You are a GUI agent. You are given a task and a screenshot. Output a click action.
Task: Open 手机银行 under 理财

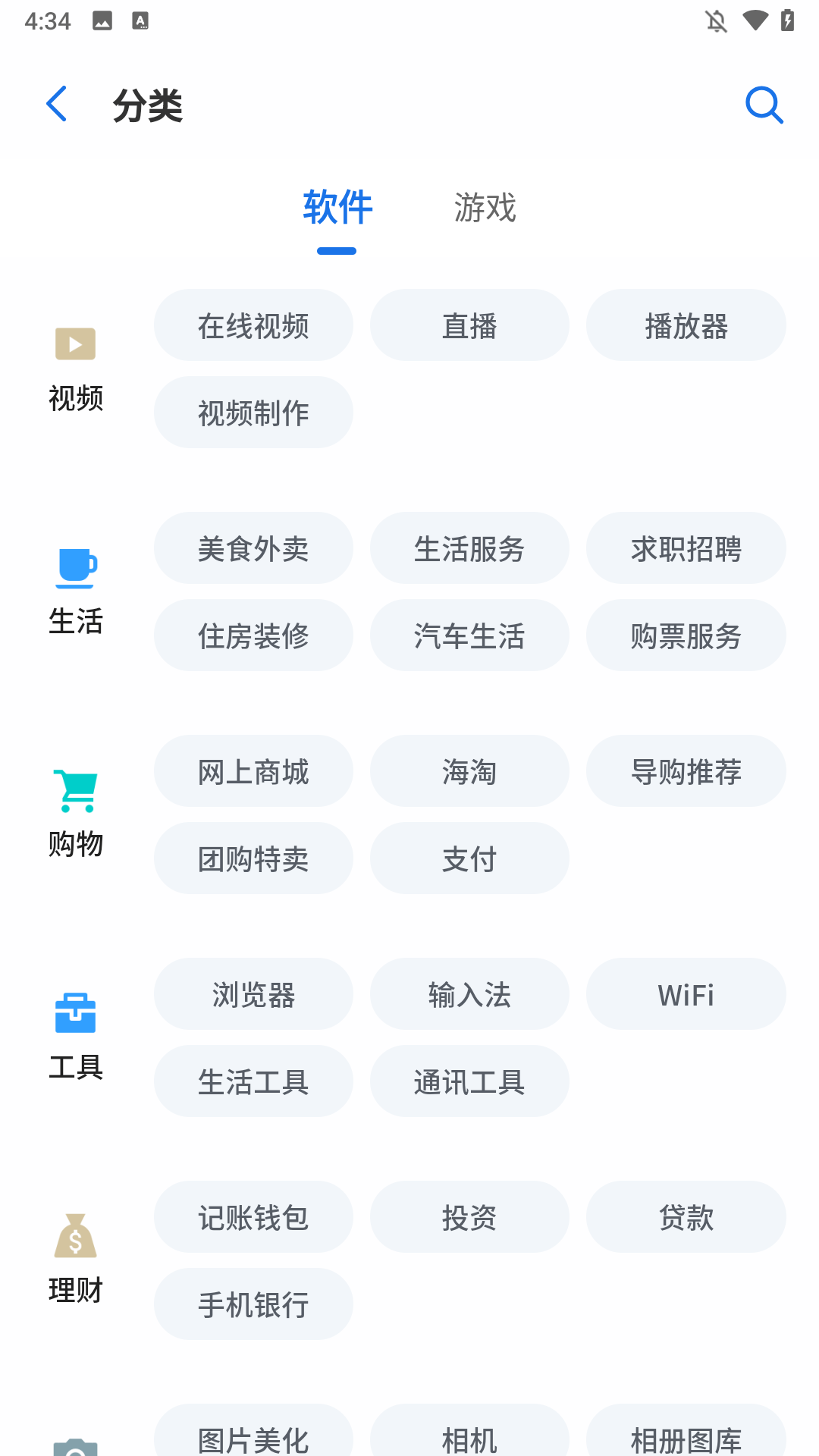point(253,1304)
